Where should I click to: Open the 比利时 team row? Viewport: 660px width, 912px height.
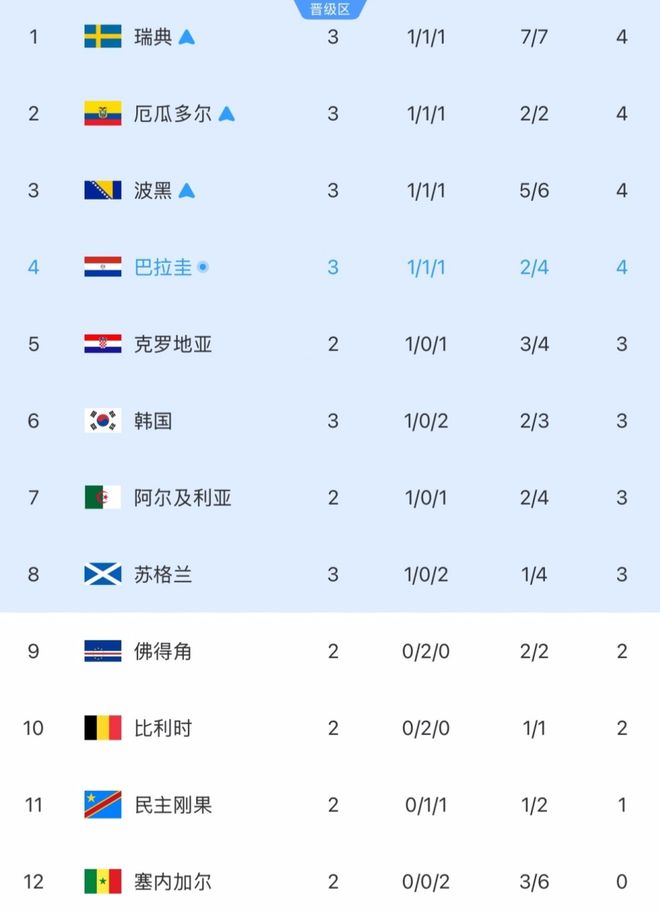(x=330, y=728)
